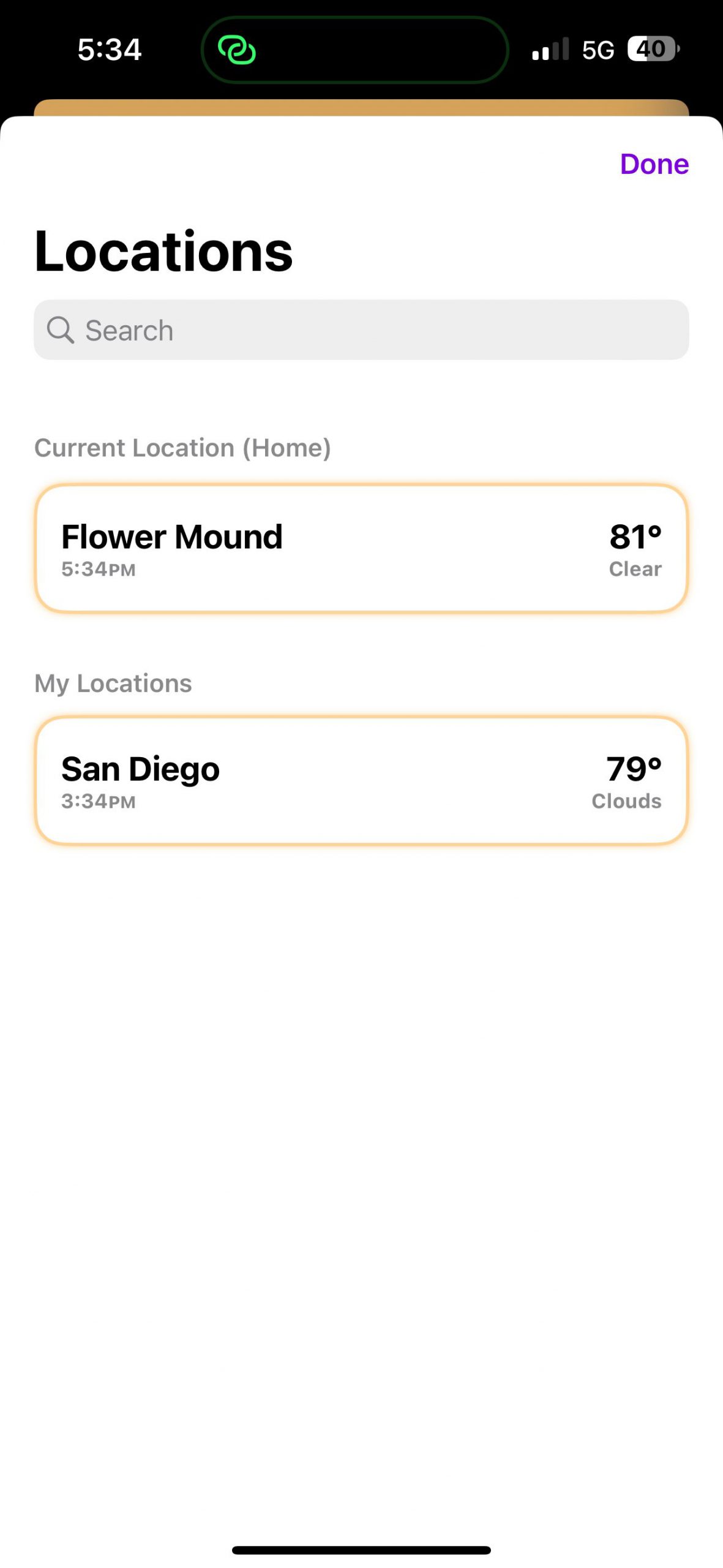
Task: Tap Done to close Locations
Action: [654, 164]
